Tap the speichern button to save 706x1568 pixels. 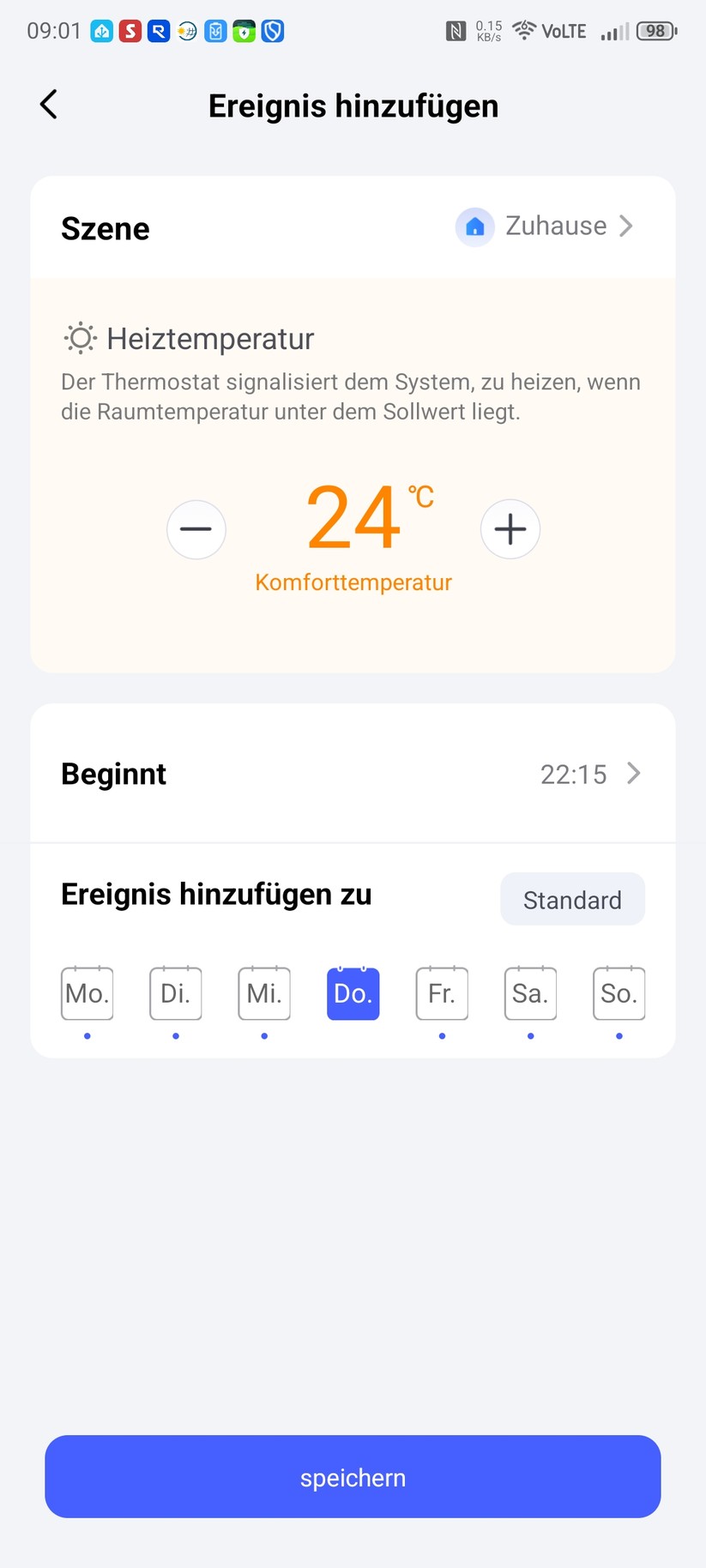coord(353,1477)
